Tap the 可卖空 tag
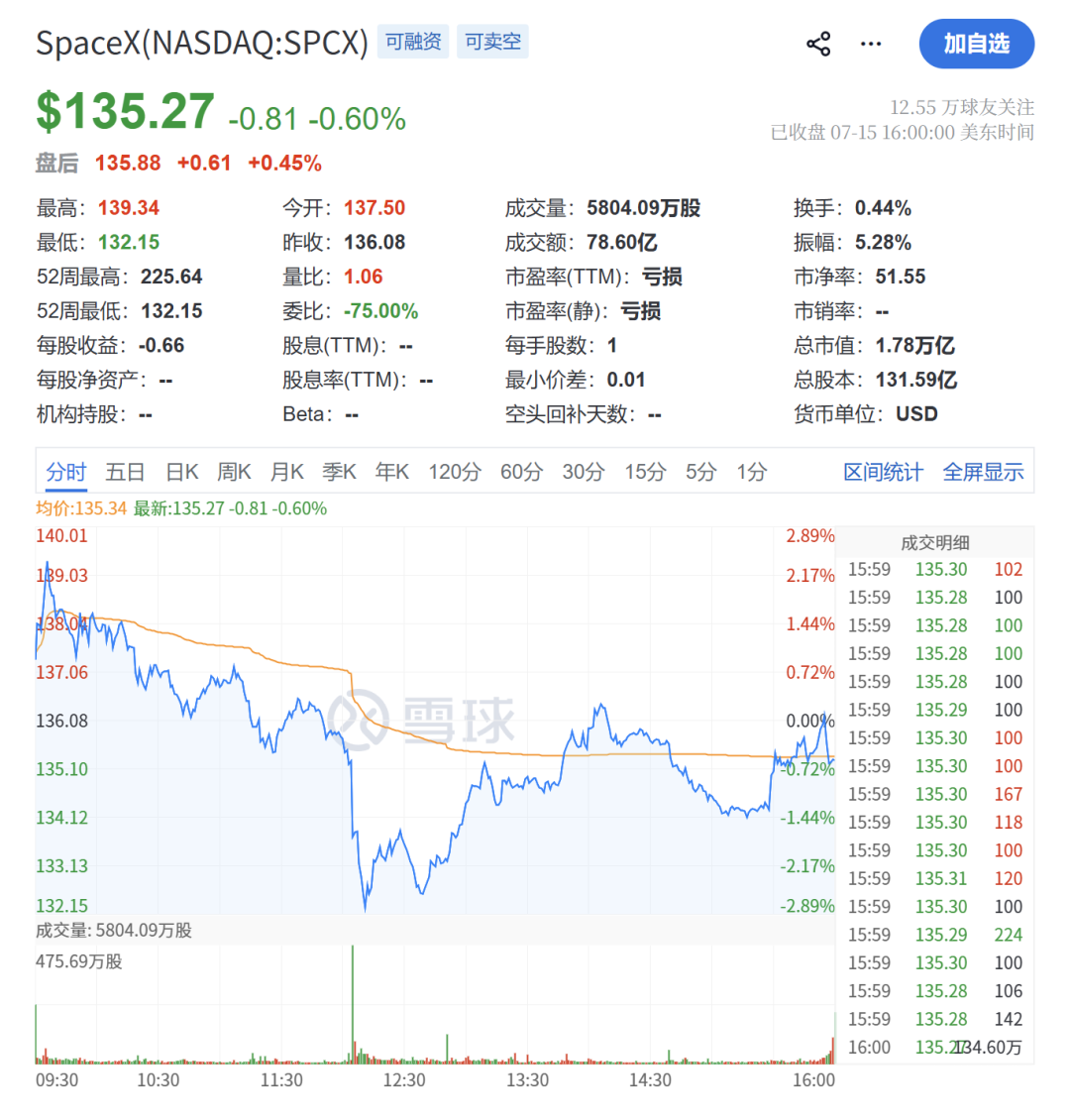1070x1120 pixels. 492,42
